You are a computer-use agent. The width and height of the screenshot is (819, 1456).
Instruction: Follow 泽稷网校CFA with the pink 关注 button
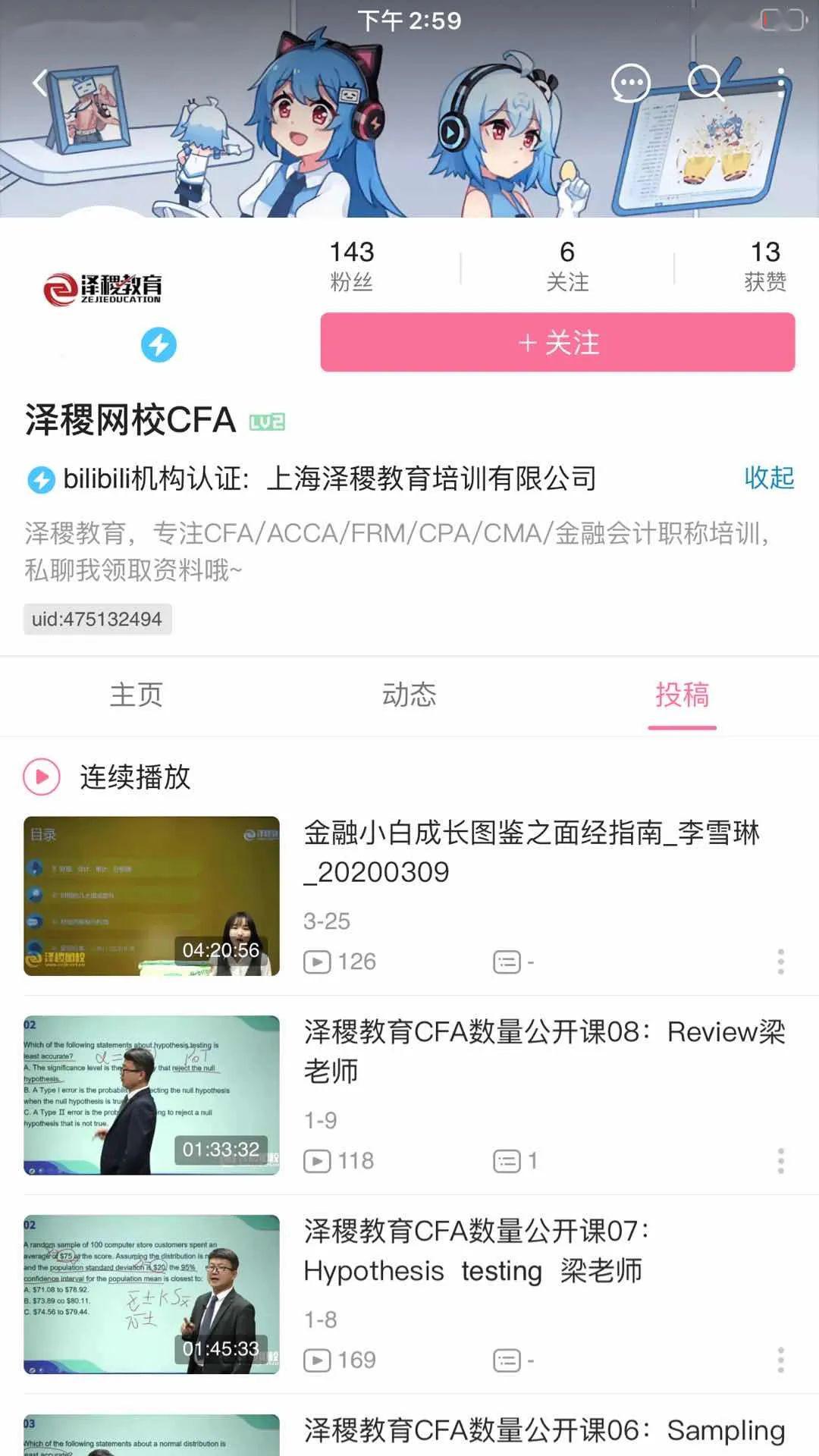point(557,343)
